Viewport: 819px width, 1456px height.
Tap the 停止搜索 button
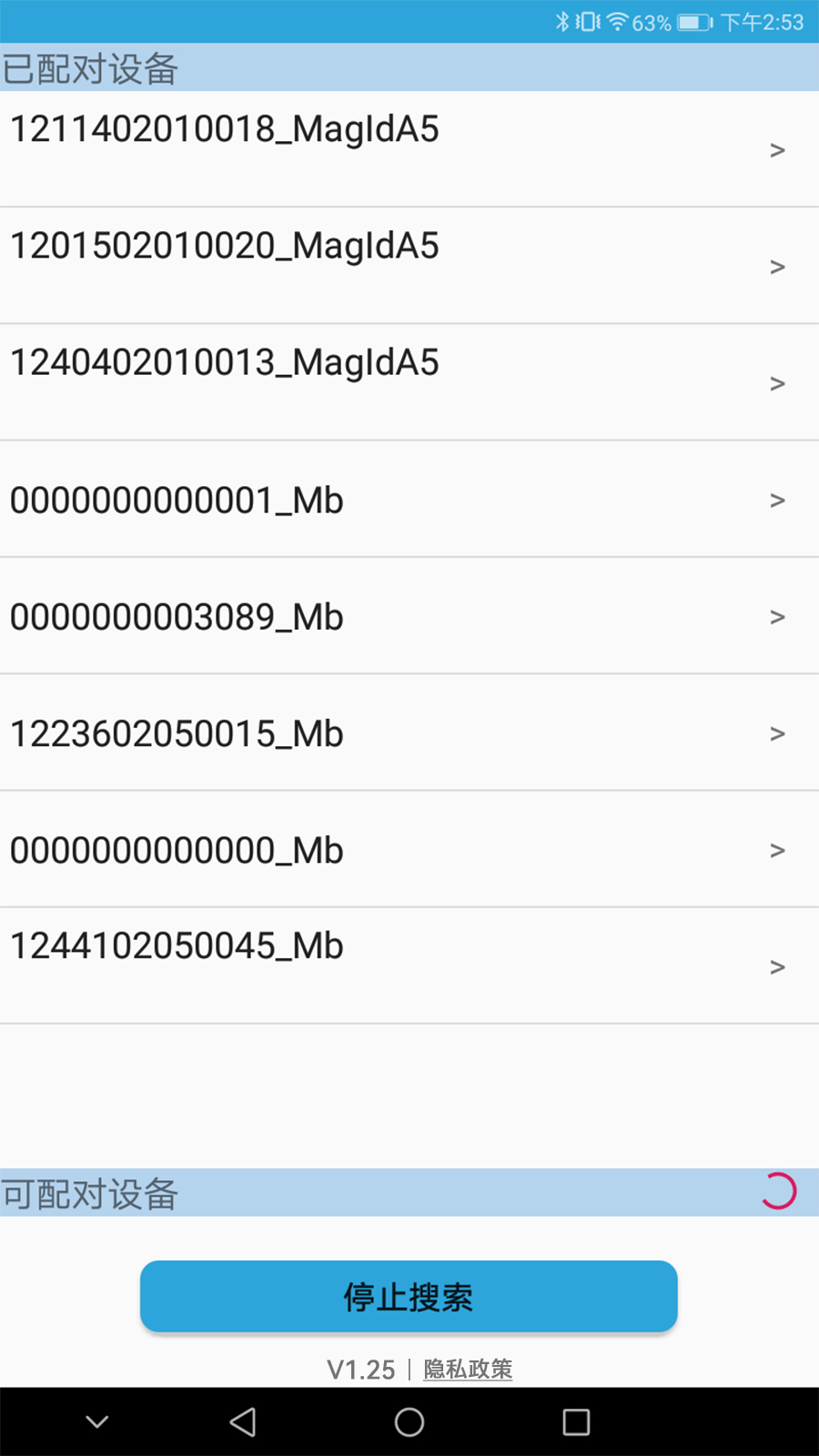[x=409, y=1296]
